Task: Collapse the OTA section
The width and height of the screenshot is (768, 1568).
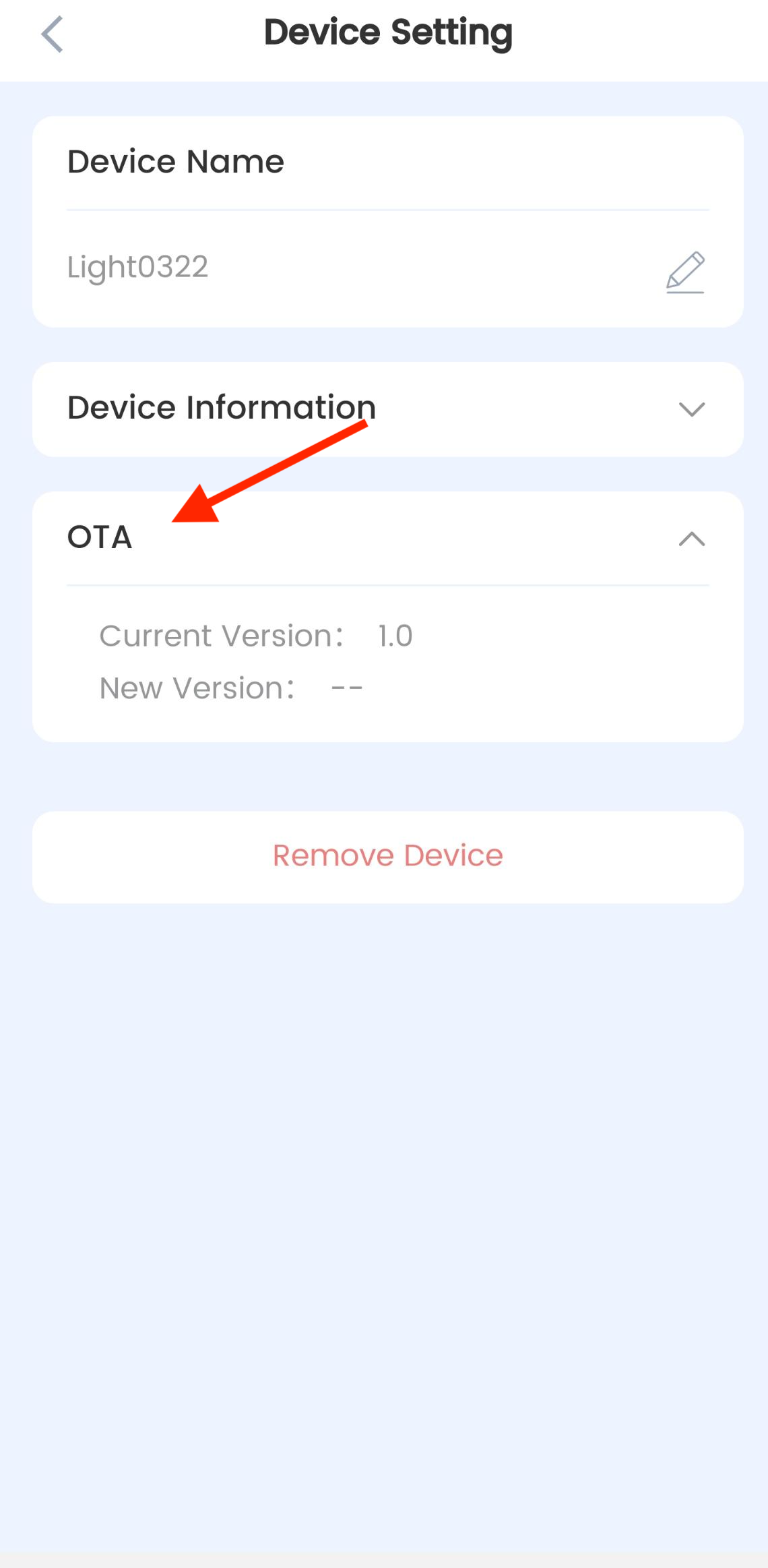Action: pyautogui.click(x=692, y=539)
